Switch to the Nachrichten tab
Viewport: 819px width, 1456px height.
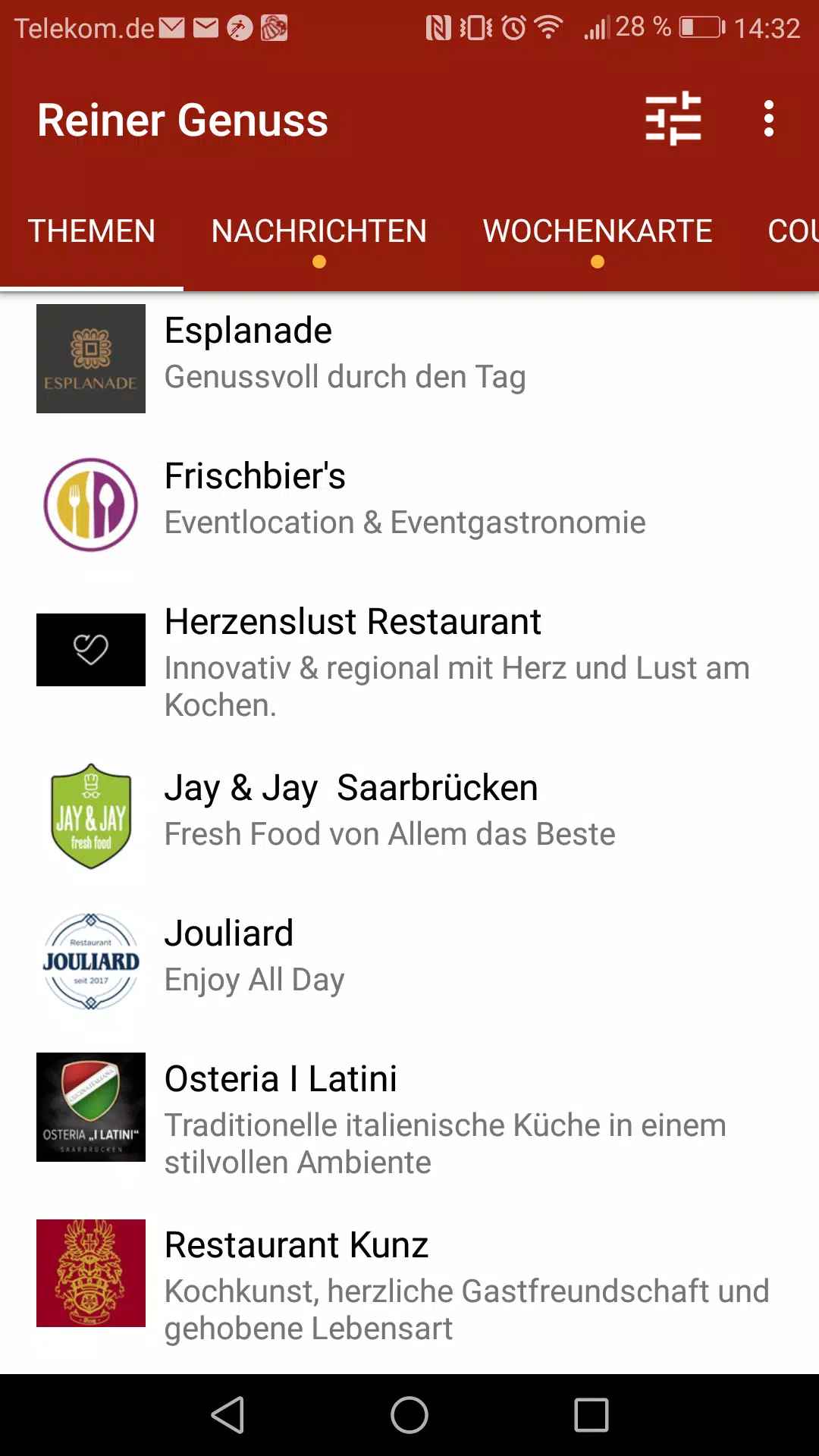[319, 231]
